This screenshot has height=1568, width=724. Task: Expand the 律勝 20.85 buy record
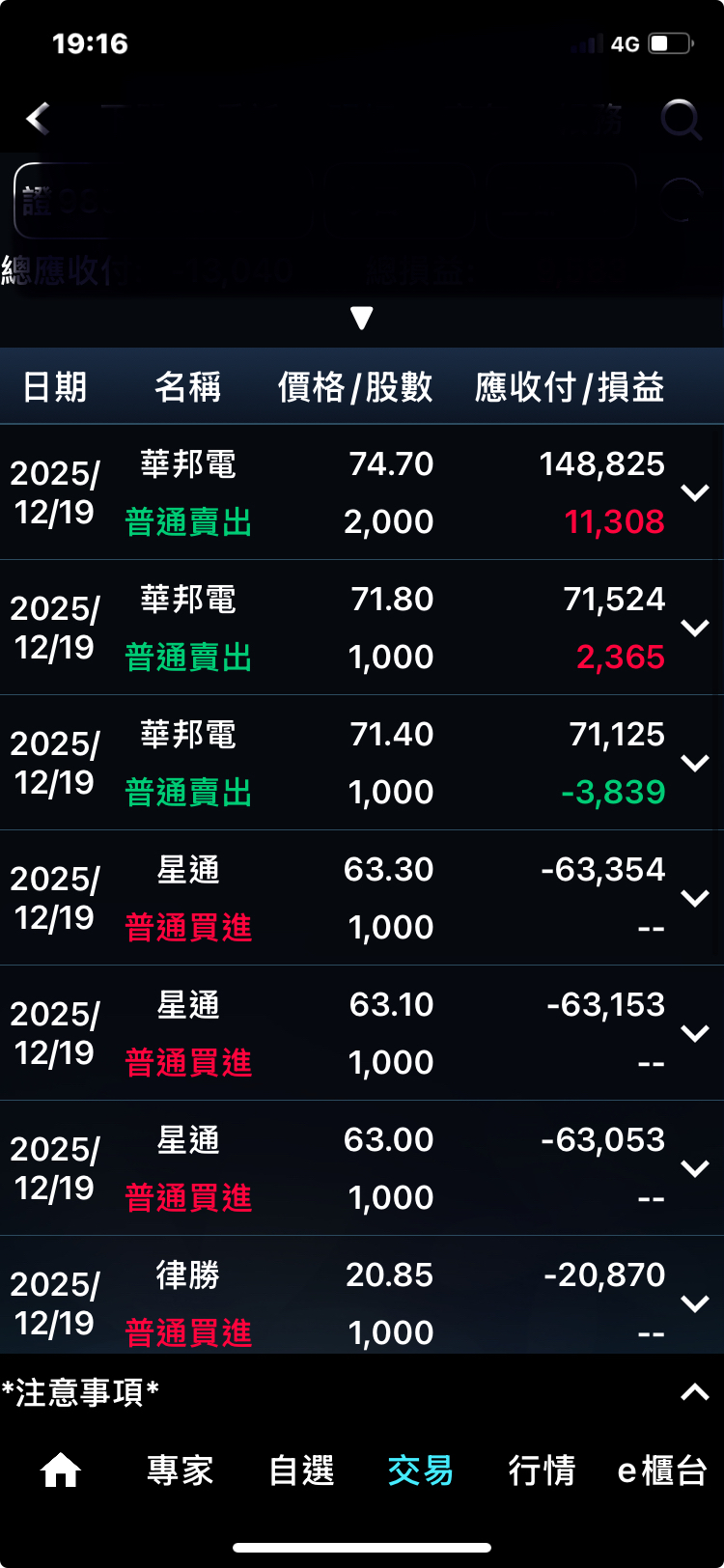pos(695,1304)
